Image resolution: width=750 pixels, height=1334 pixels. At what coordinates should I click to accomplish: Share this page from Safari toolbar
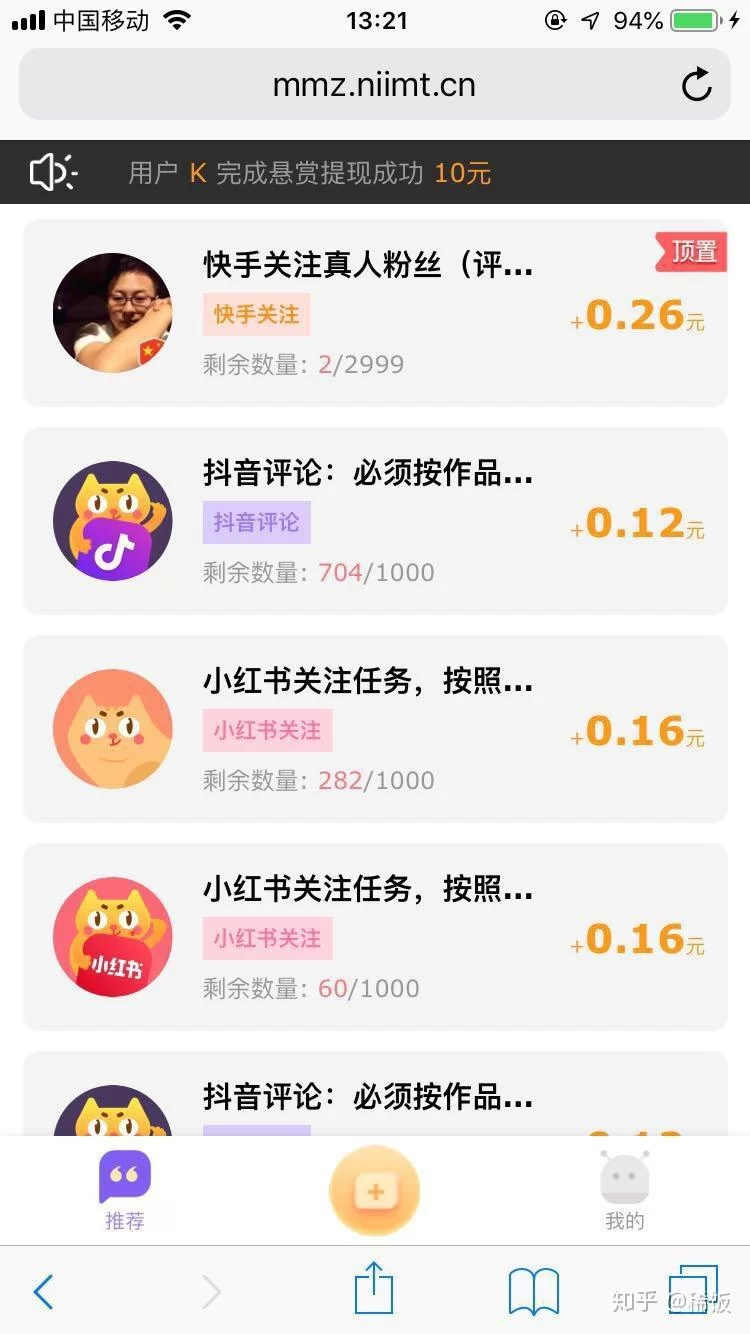point(374,1289)
